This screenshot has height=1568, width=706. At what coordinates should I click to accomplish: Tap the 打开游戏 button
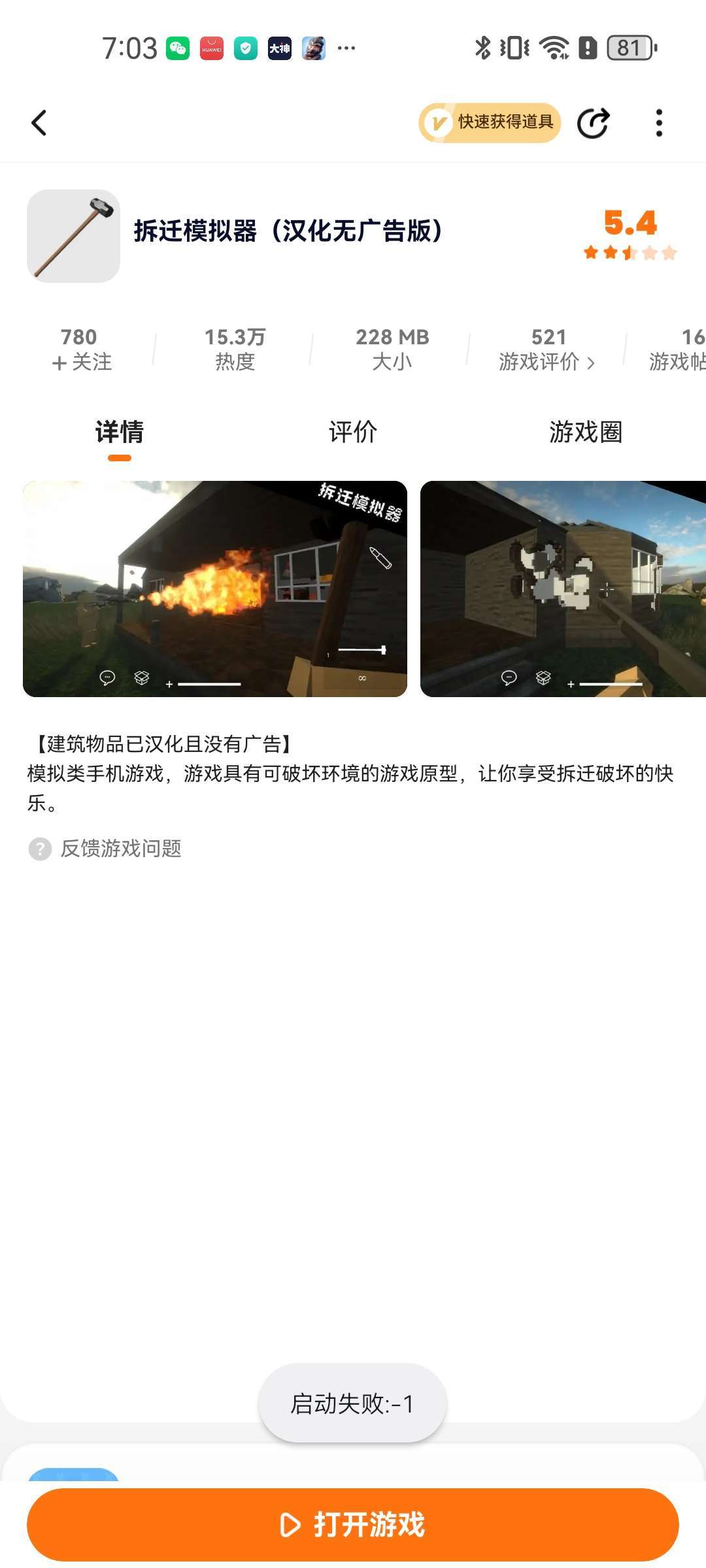point(352,1524)
